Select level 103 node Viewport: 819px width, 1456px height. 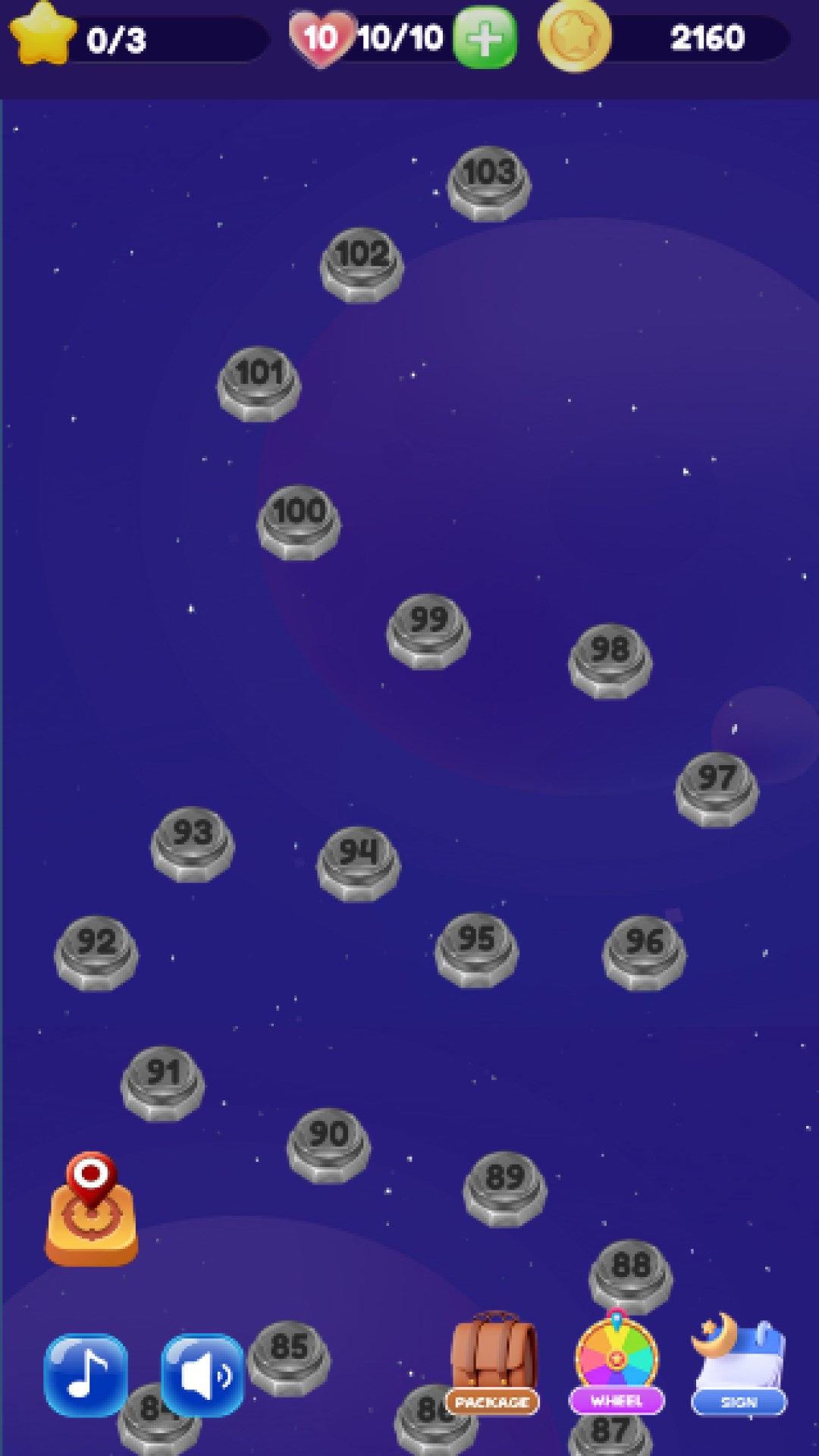[489, 183]
